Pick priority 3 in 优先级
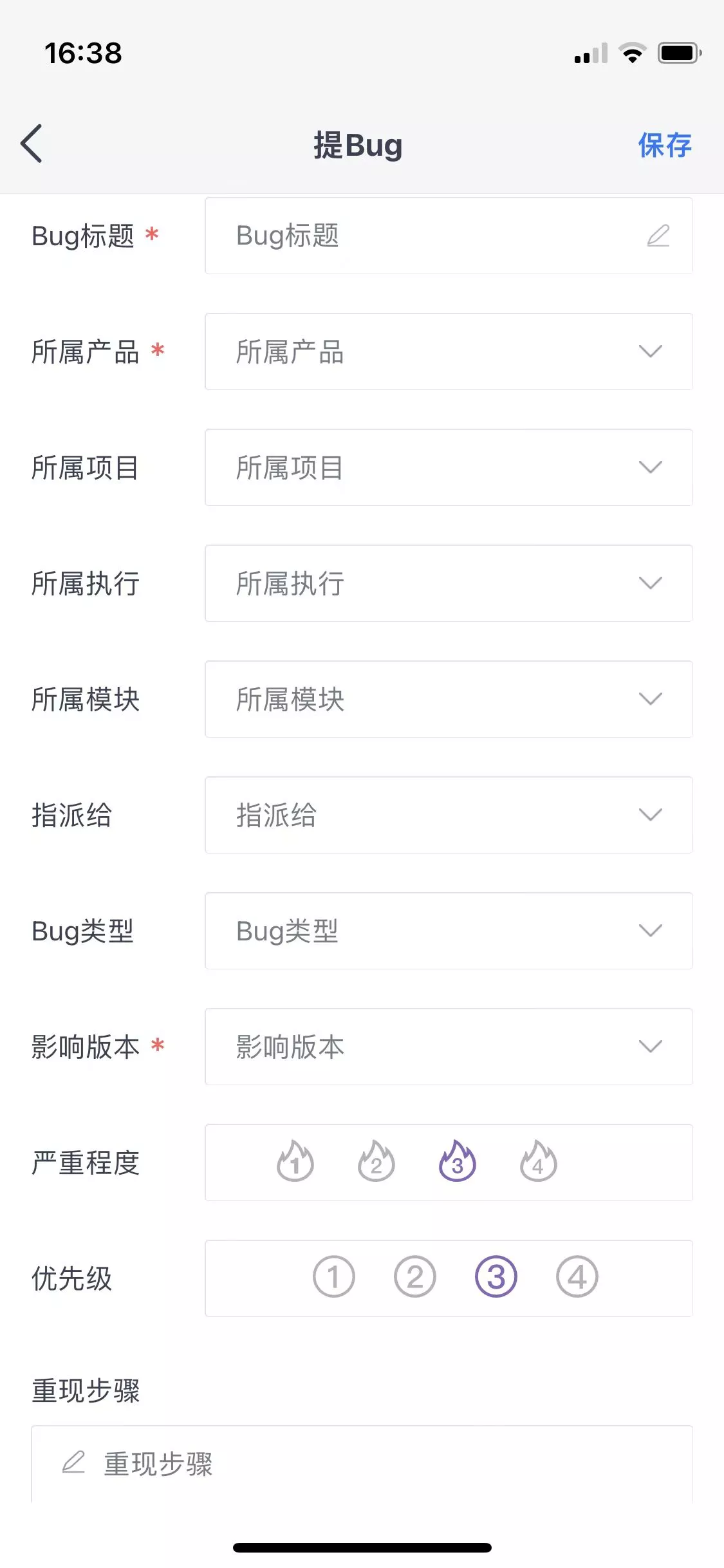Screen dimensions: 724x1568 (496, 1277)
